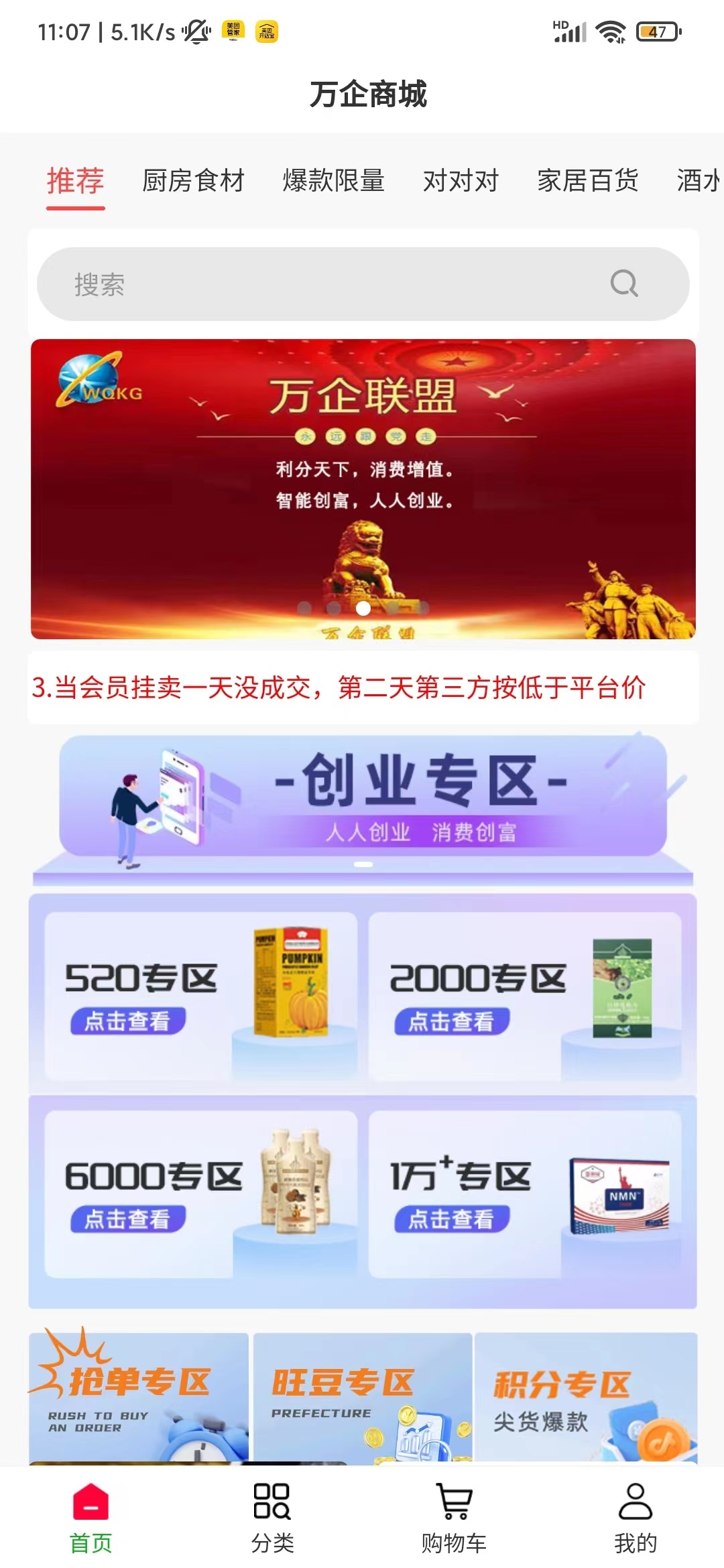Open the 1万+专区 card

pyautogui.click(x=524, y=1193)
